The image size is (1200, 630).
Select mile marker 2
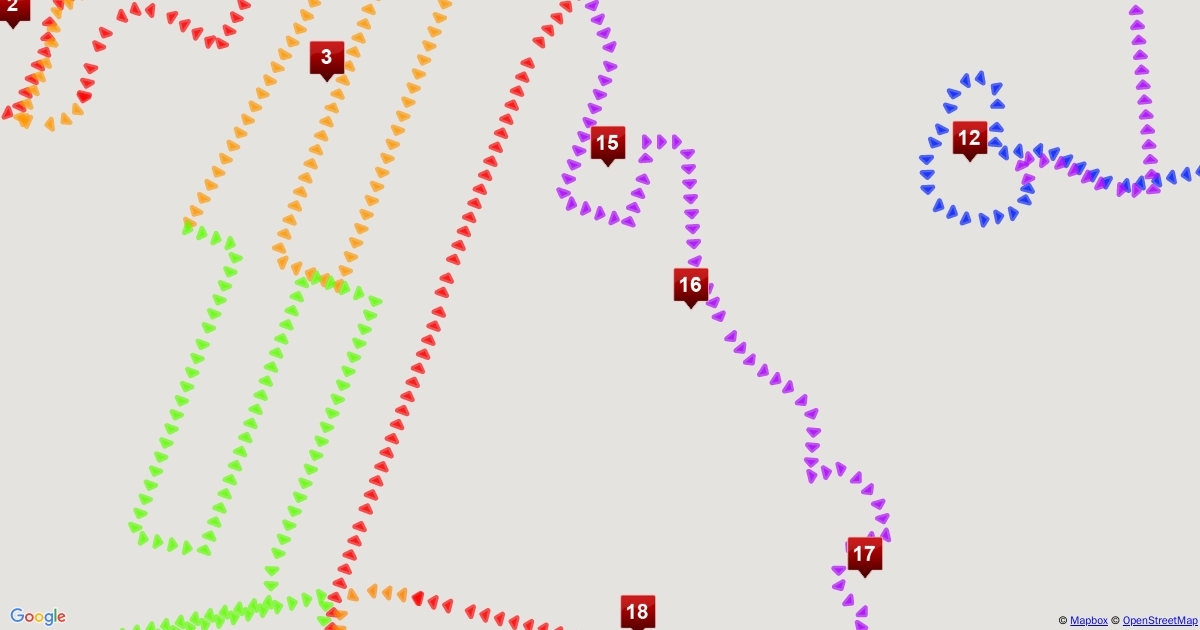click(13, 7)
